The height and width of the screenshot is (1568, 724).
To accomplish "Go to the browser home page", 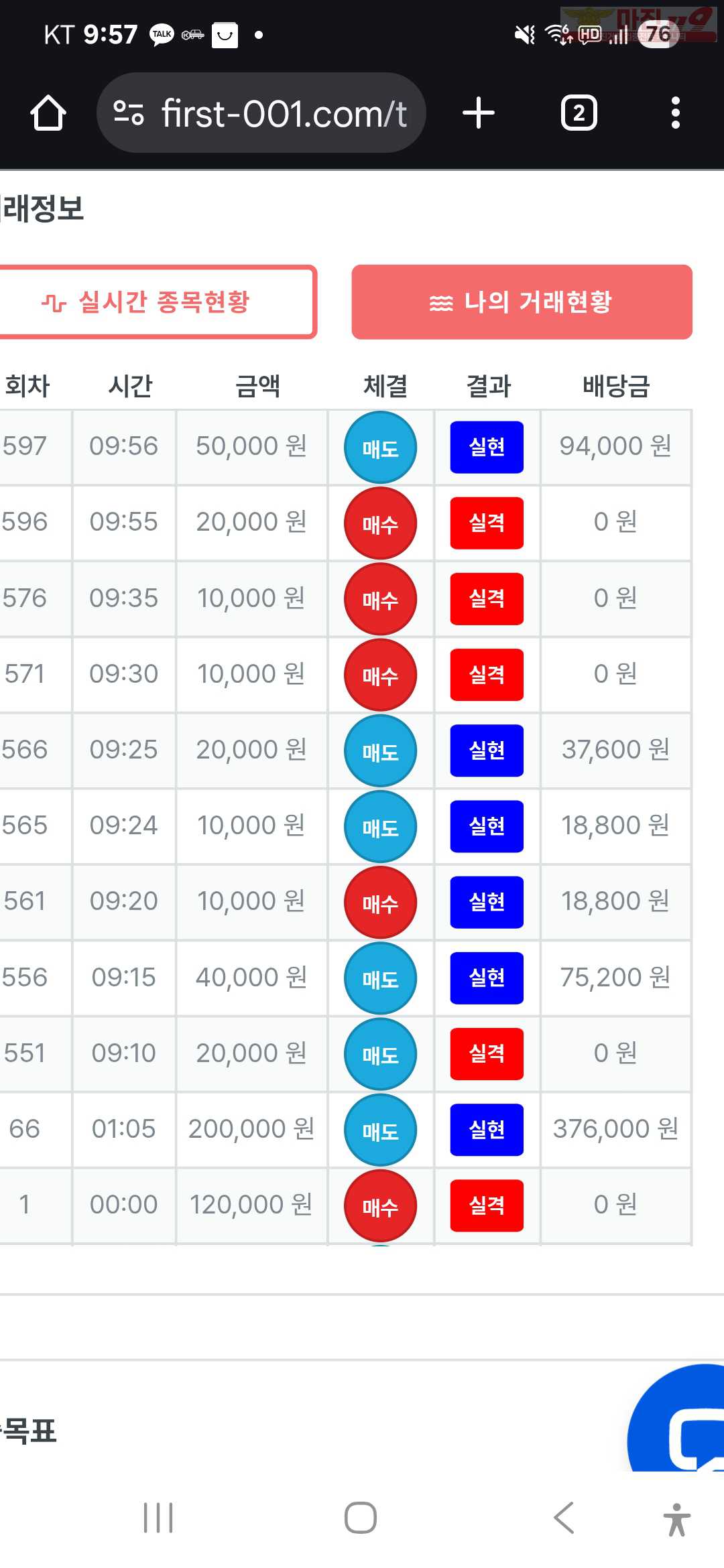I will (x=48, y=113).
